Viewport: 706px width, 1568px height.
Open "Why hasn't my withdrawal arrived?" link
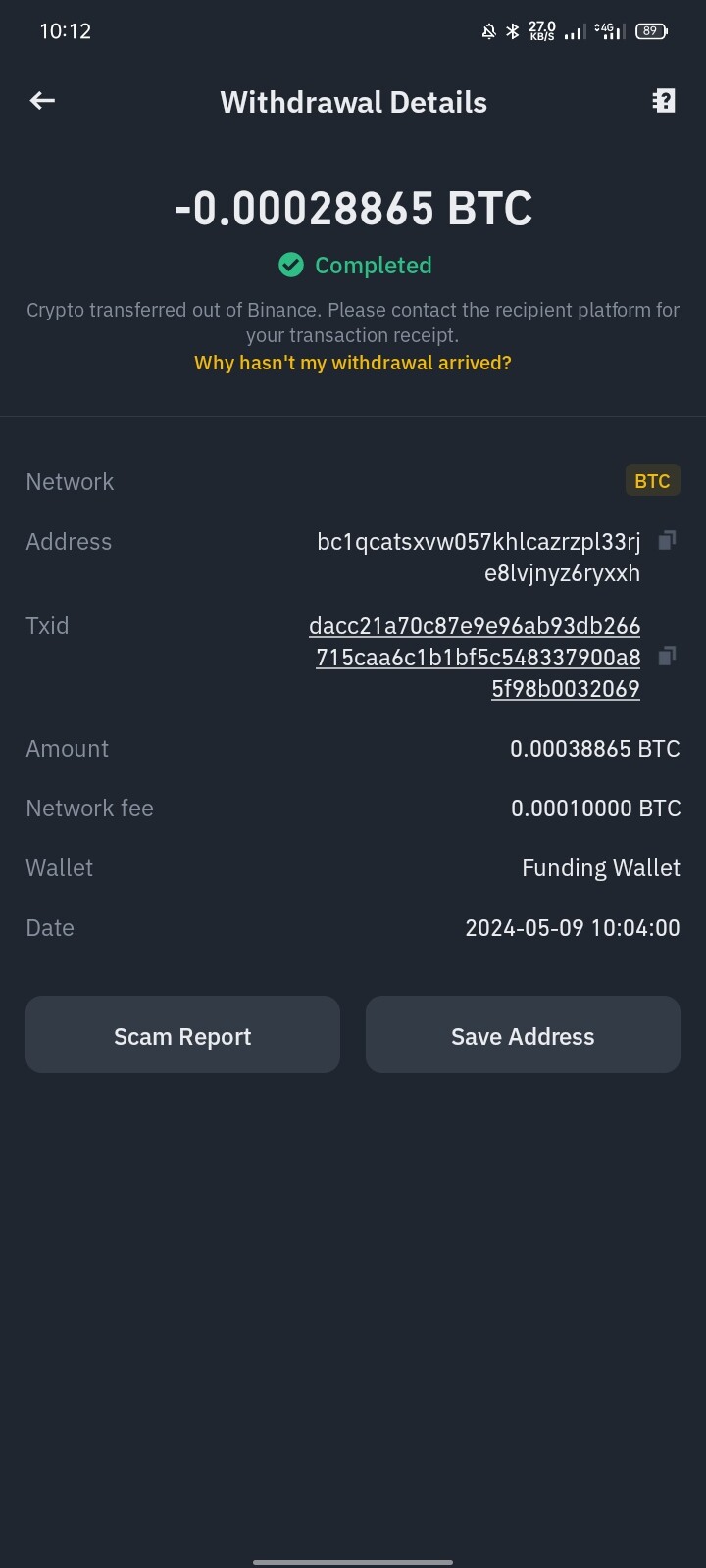(353, 363)
